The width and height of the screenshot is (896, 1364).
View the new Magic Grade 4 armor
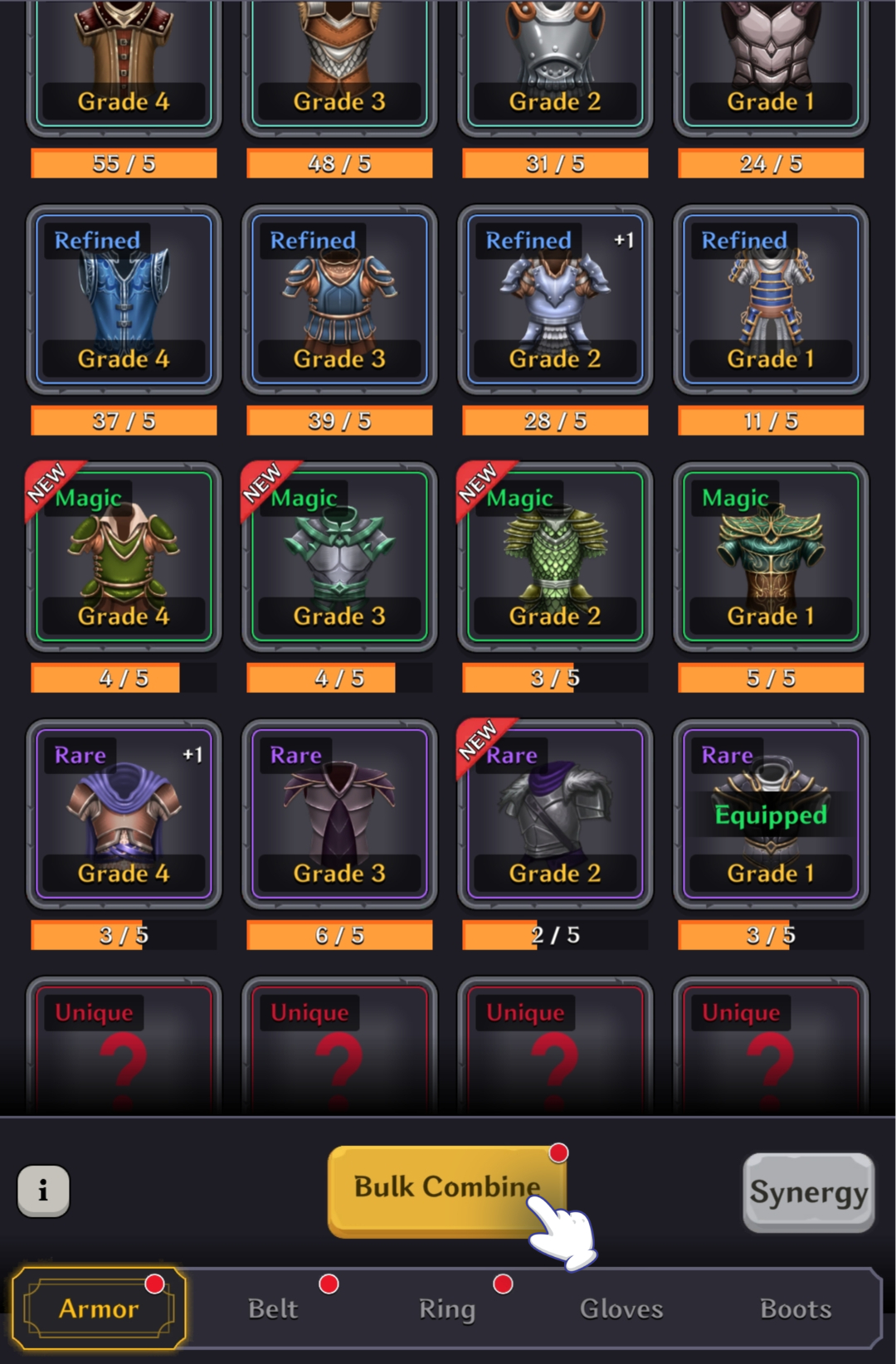click(x=124, y=557)
